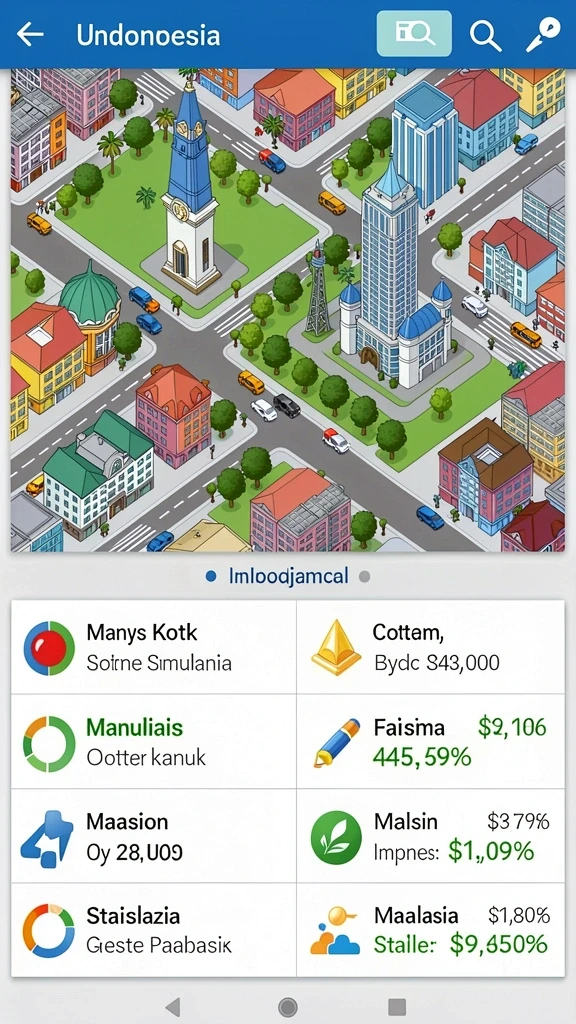Open the Maasion item
576x1024 pixels.
pos(154,836)
